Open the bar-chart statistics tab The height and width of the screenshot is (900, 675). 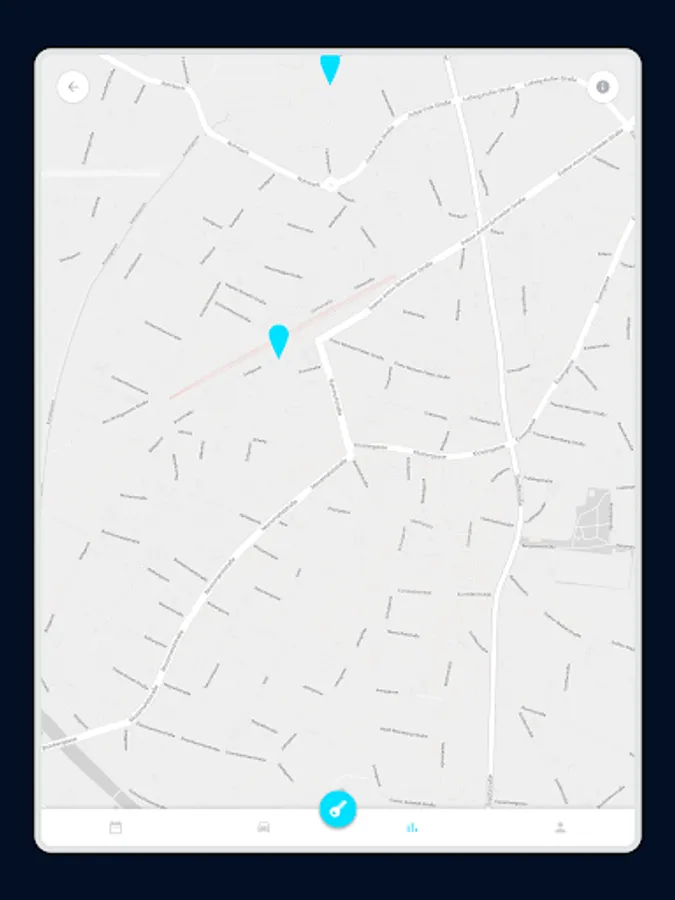[x=412, y=827]
